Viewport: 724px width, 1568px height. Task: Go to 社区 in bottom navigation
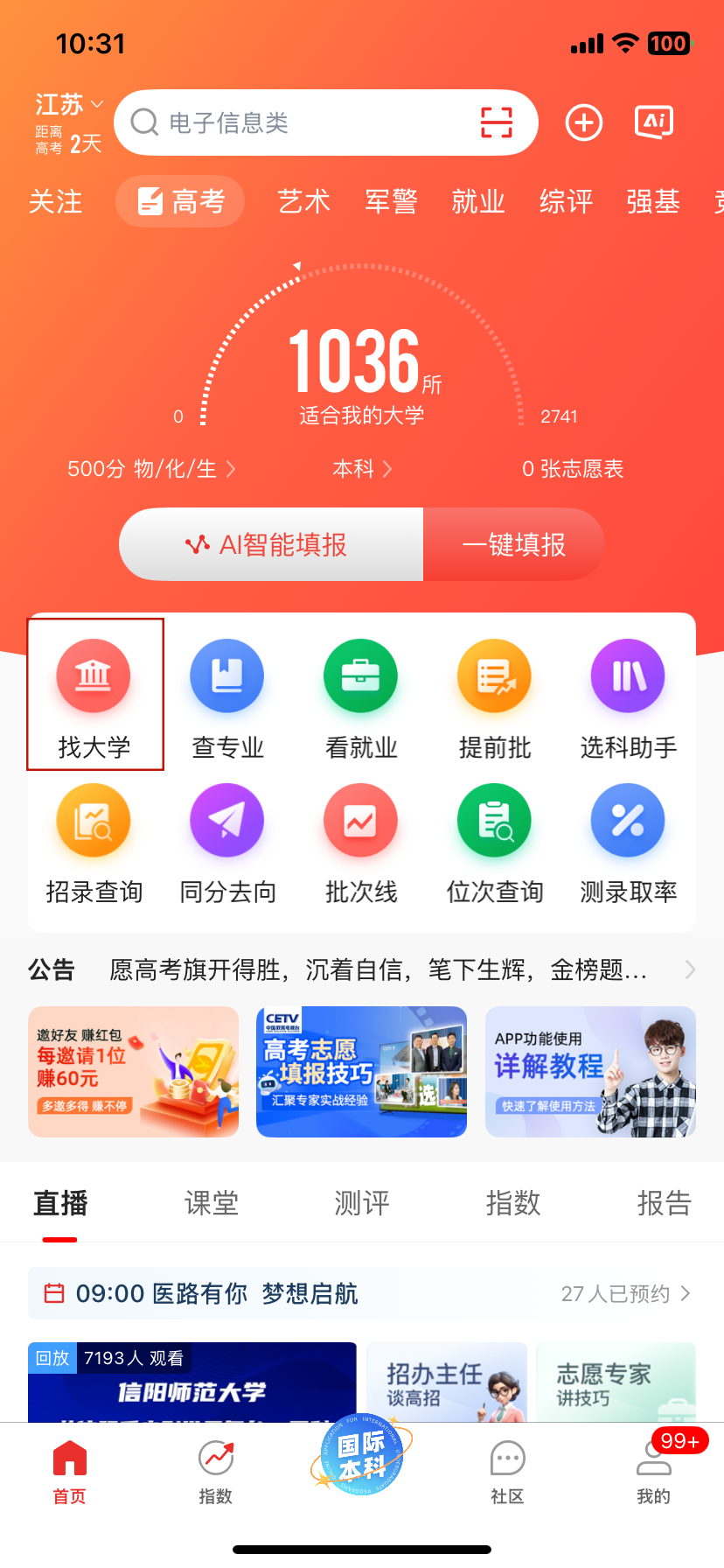[507, 1470]
